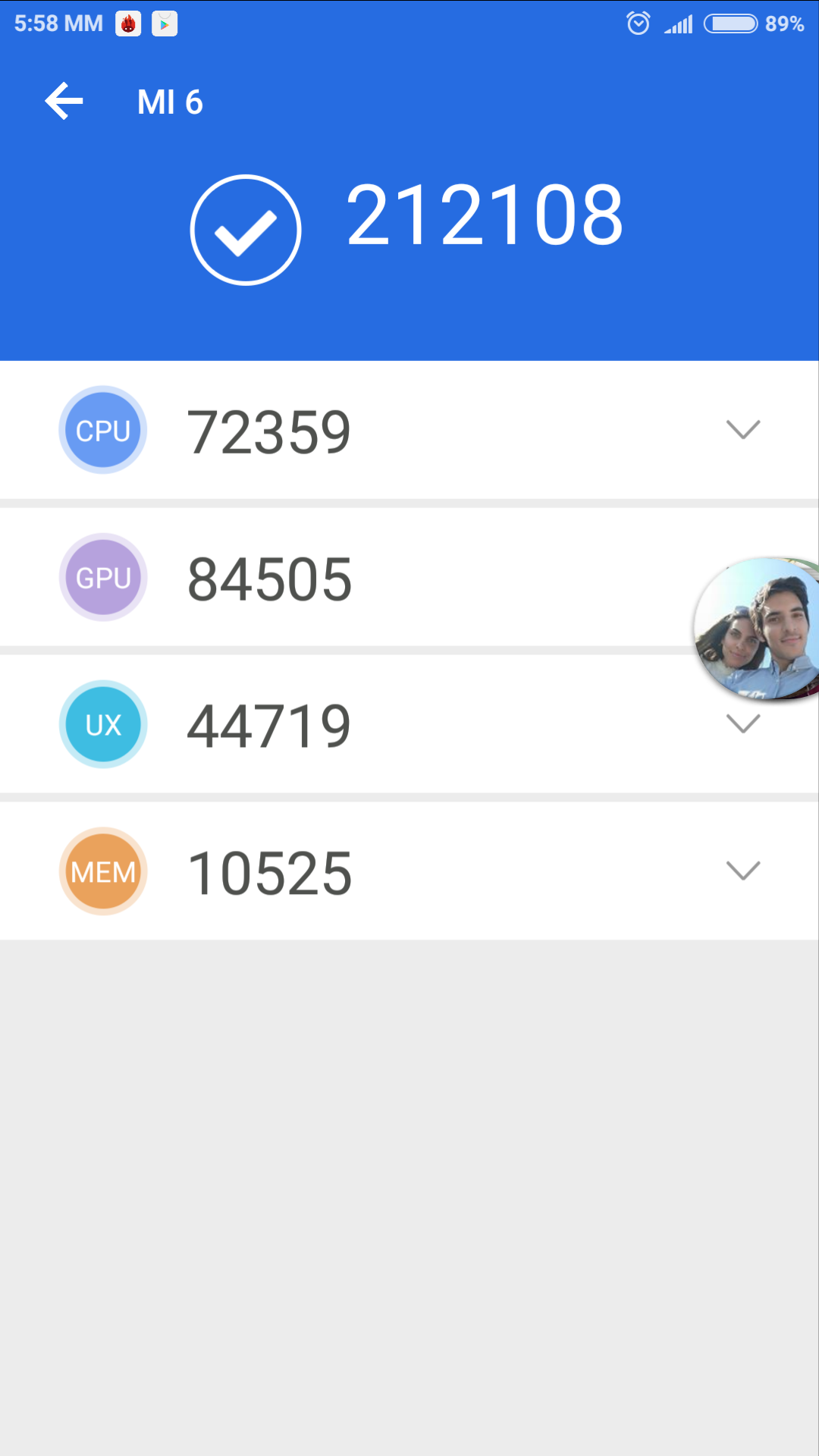Expand the UX score breakdown

(742, 724)
